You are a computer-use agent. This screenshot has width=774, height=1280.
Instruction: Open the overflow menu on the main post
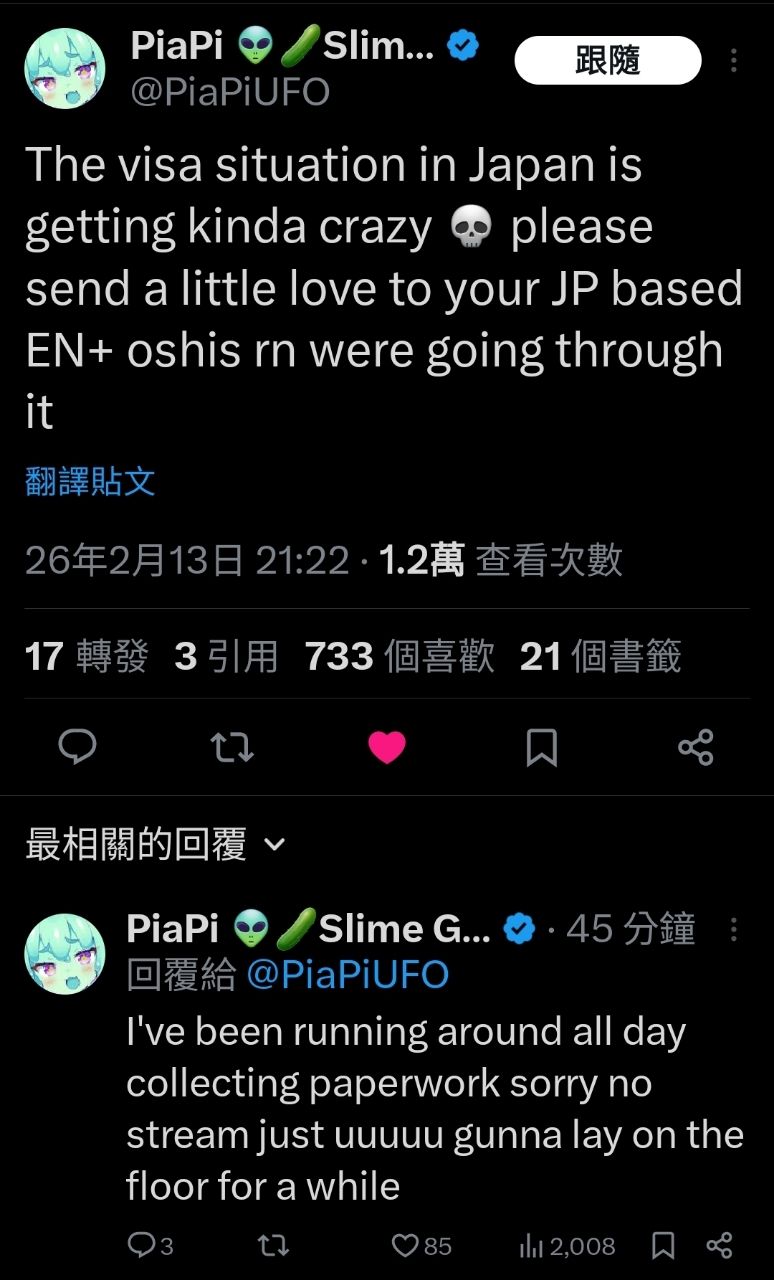(x=734, y=61)
